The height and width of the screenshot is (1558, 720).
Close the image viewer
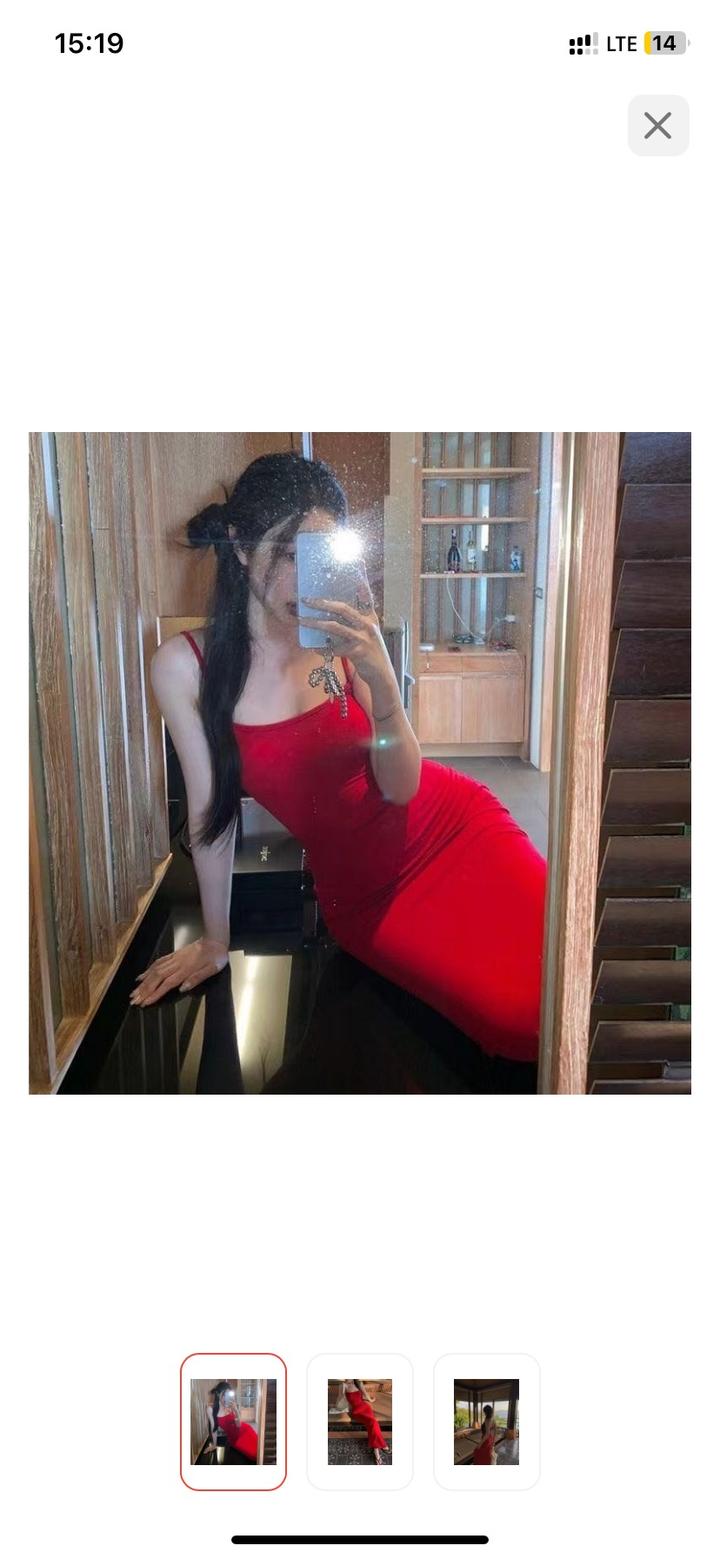tap(658, 126)
